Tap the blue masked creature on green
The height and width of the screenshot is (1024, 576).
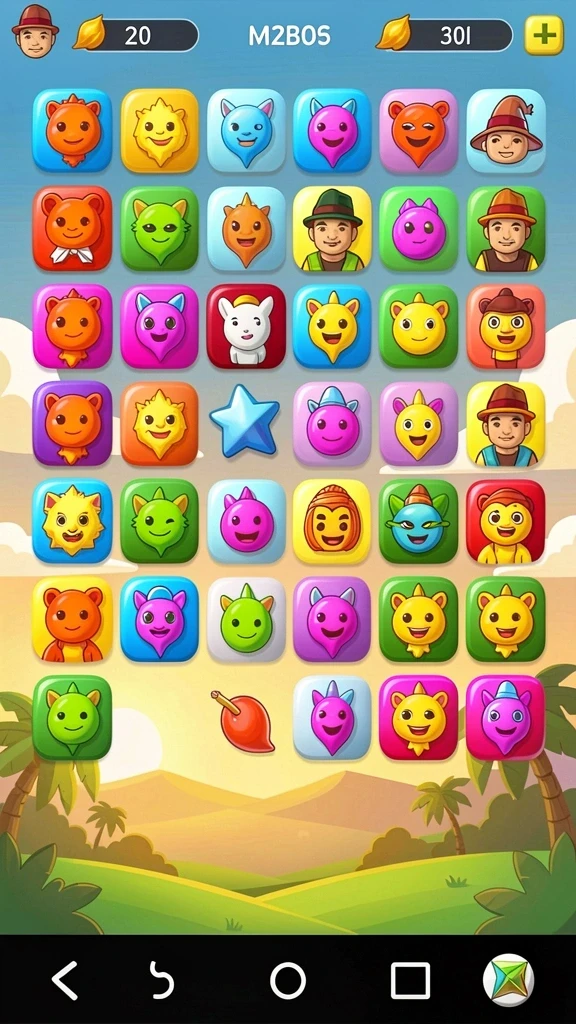pyautogui.click(x=419, y=521)
